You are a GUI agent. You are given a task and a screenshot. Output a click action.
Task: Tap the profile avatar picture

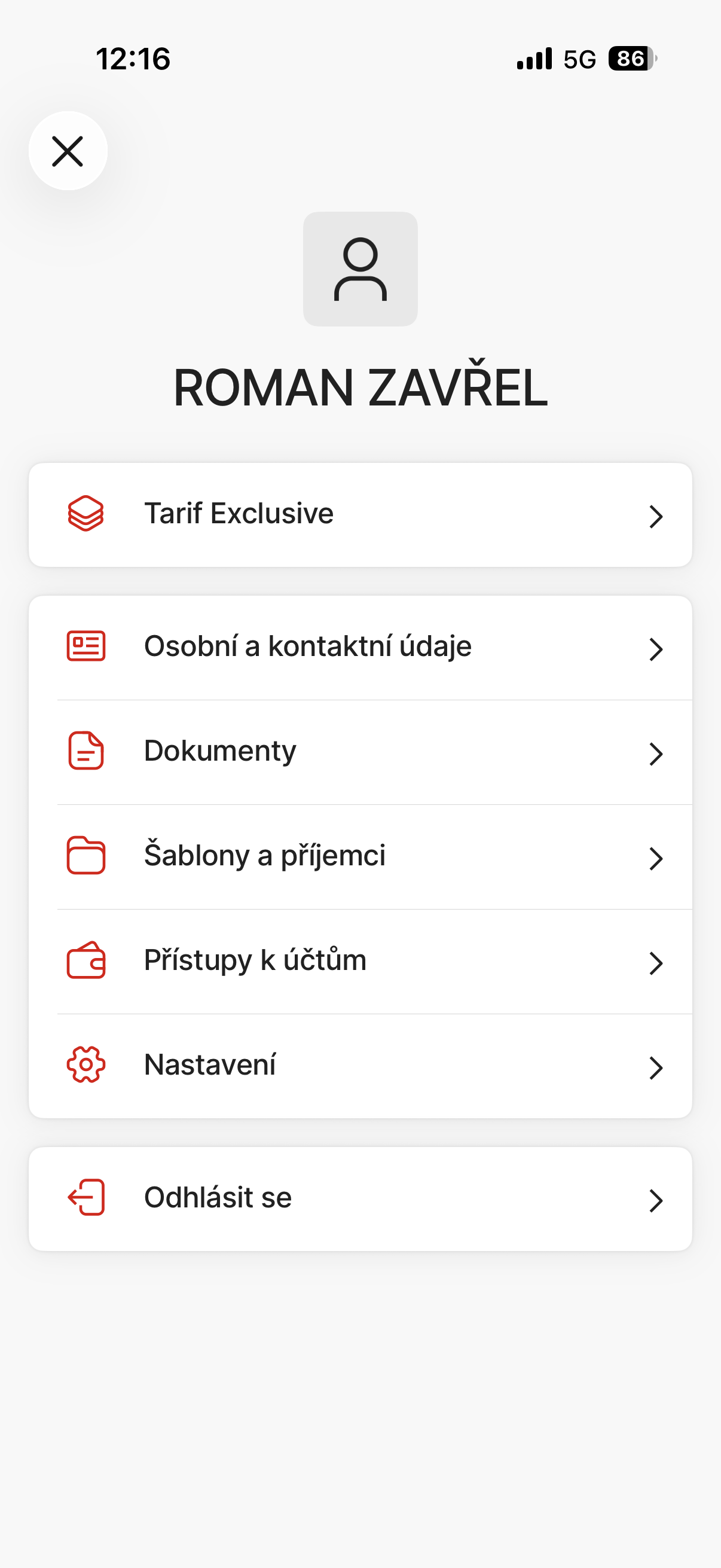[360, 269]
